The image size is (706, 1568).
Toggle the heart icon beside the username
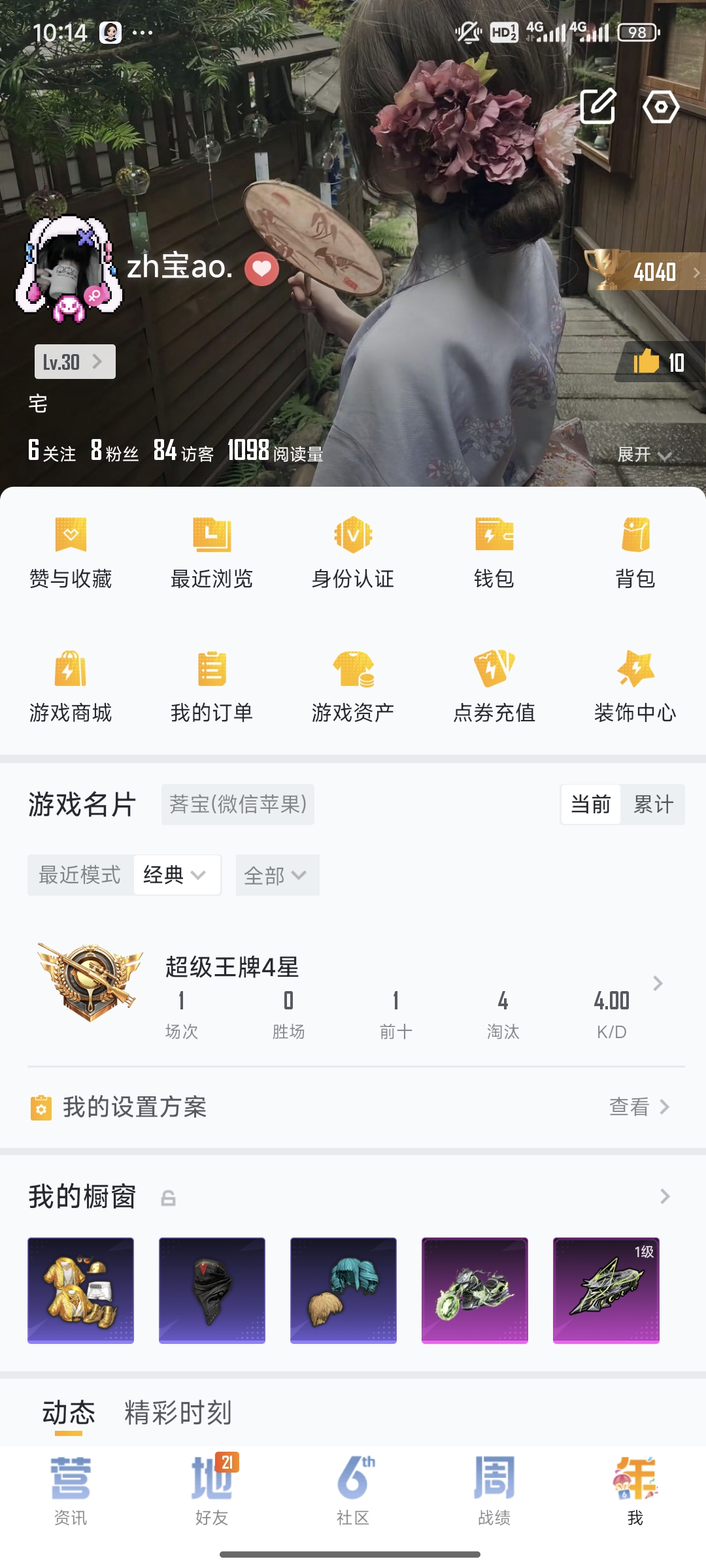click(x=261, y=269)
